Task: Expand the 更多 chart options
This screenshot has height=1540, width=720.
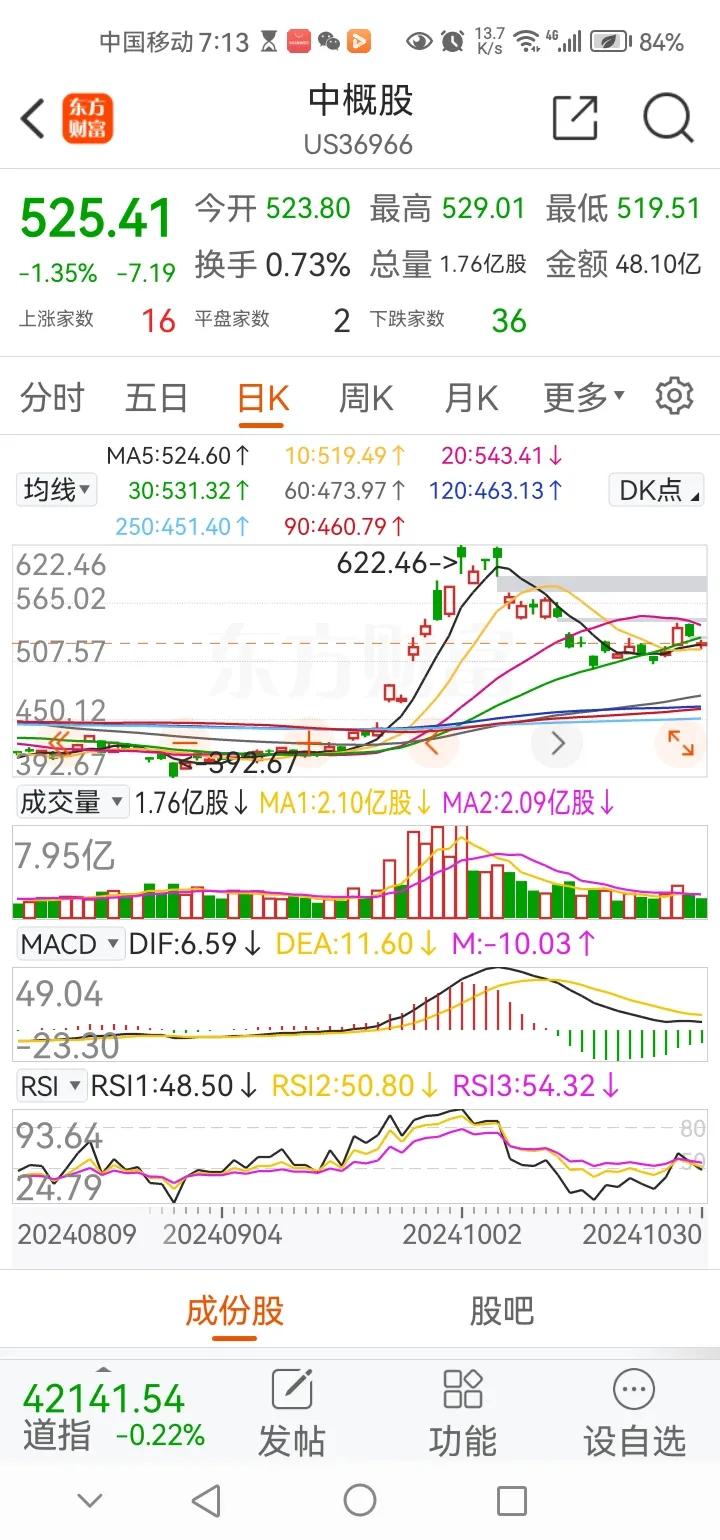Action: pyautogui.click(x=584, y=398)
